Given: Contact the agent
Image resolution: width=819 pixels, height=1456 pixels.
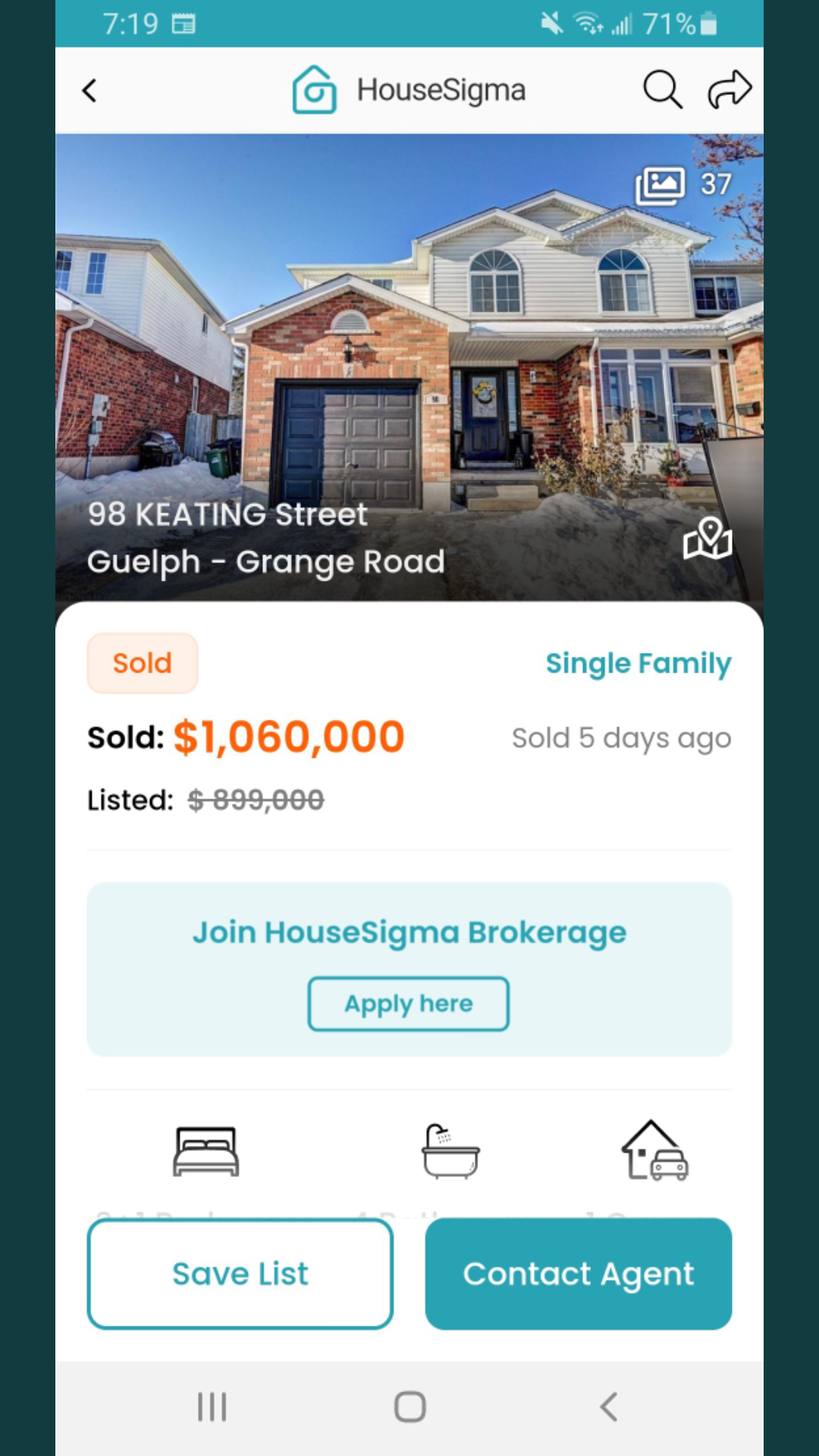Looking at the screenshot, I should click(578, 1274).
